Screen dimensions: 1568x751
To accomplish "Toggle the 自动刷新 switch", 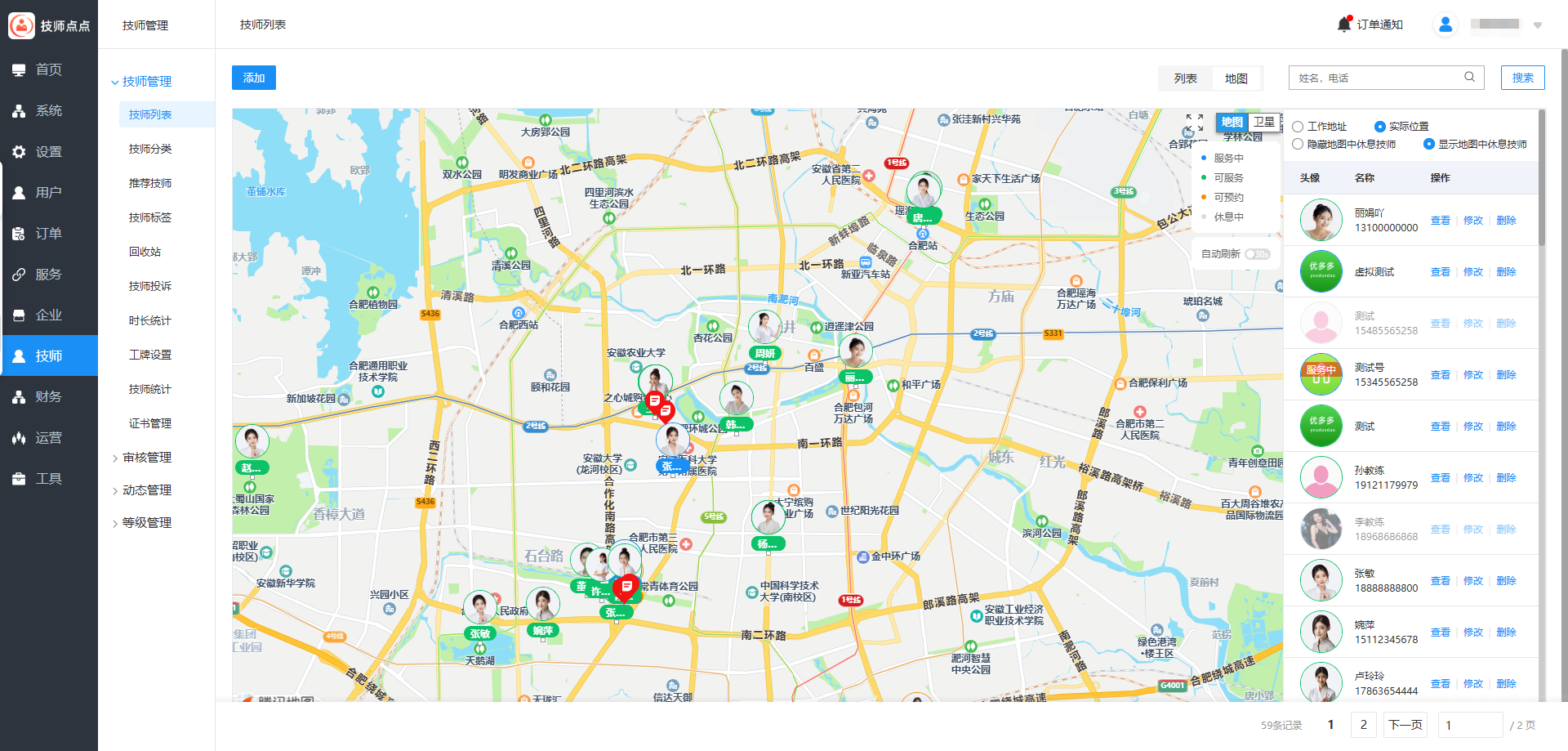I will 1257,254.
